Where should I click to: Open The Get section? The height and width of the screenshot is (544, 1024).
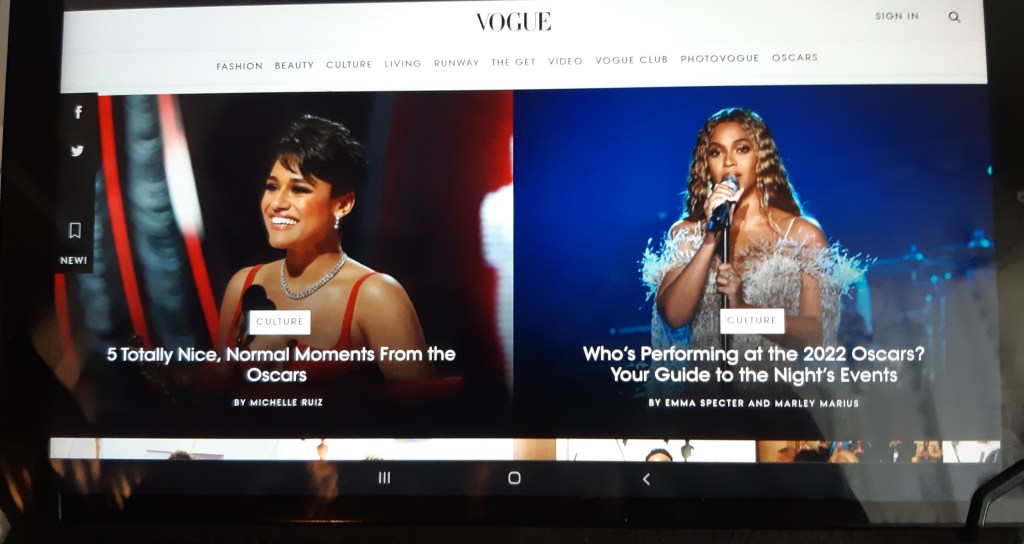(x=513, y=62)
